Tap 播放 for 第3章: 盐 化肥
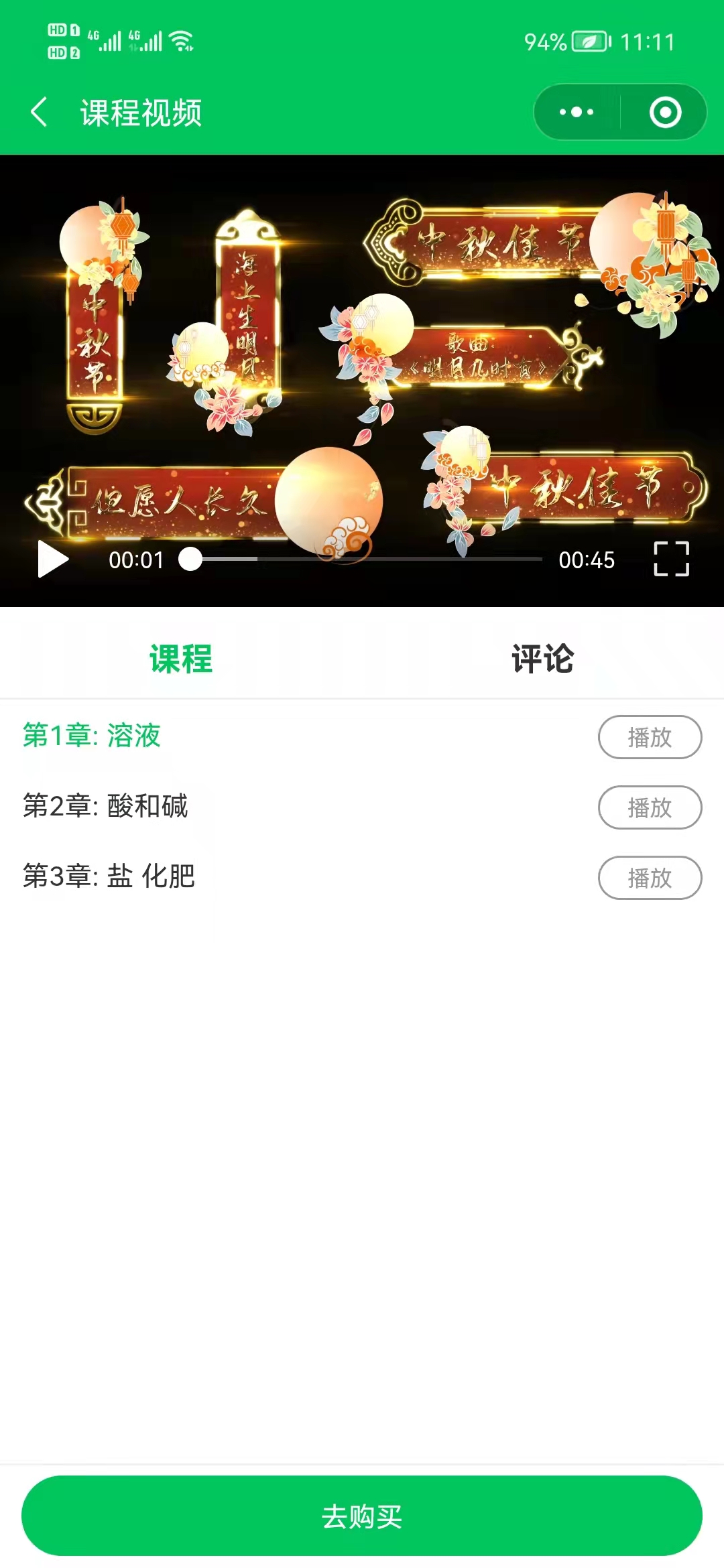The image size is (724, 1568). click(x=650, y=878)
